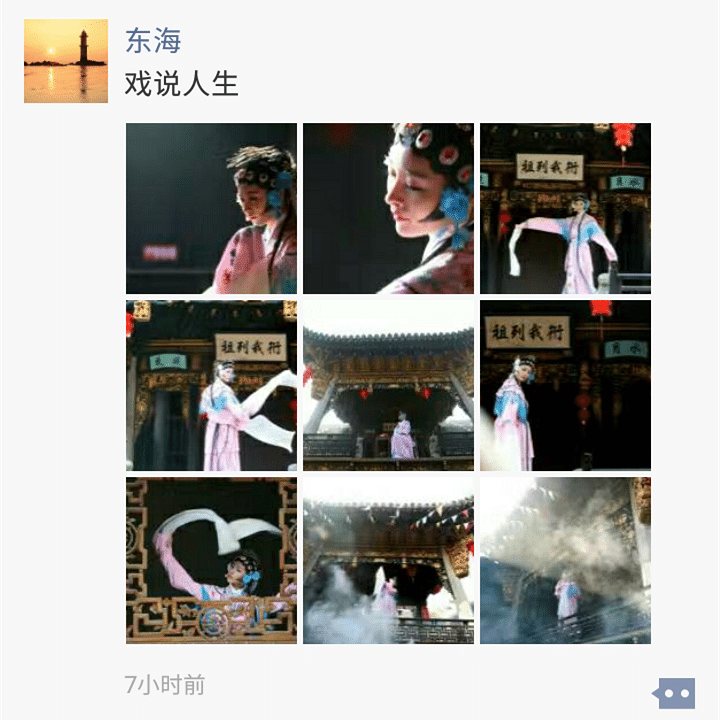Open third photo with performer extending sleeve
This screenshot has height=720, width=720.
coord(565,208)
